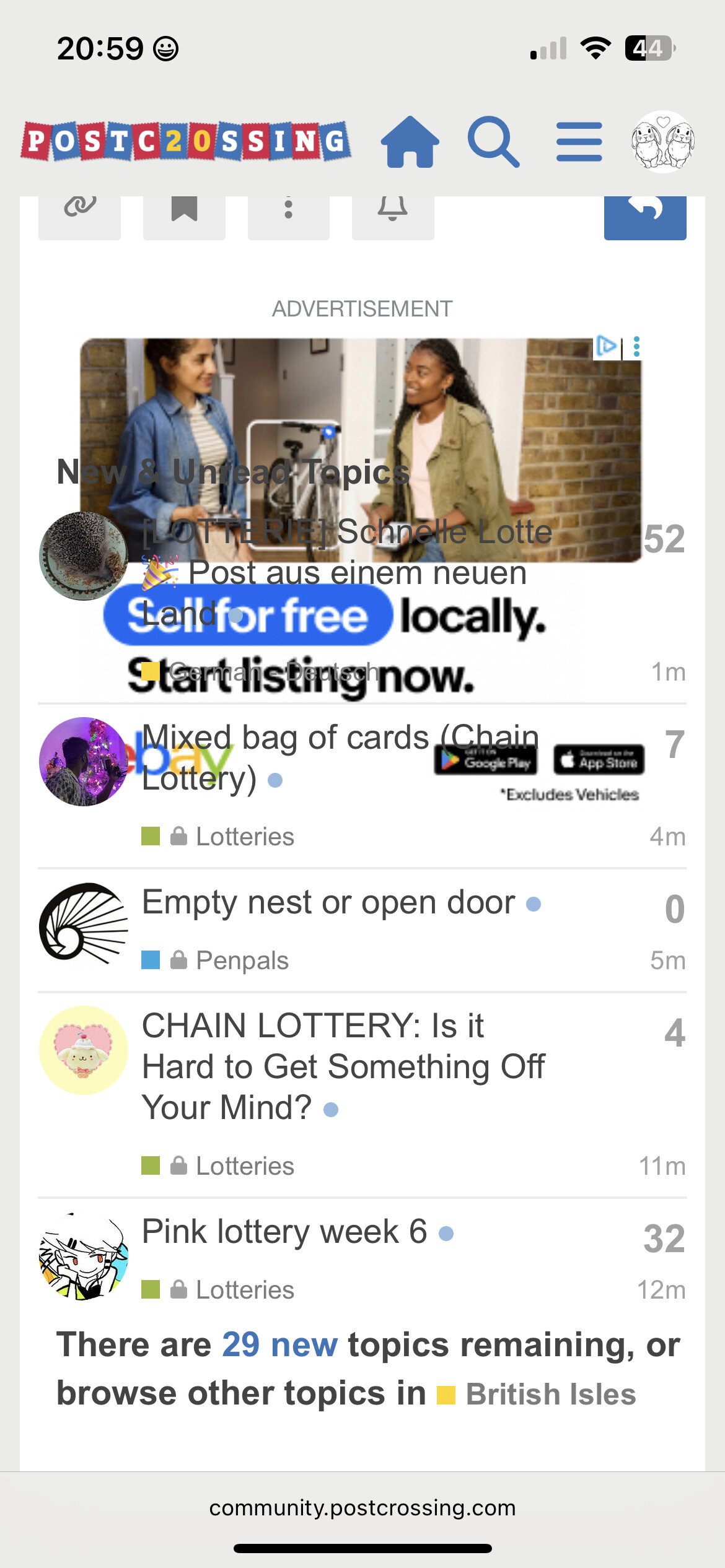Go to the forum home page
725x1568 pixels.
tap(410, 142)
